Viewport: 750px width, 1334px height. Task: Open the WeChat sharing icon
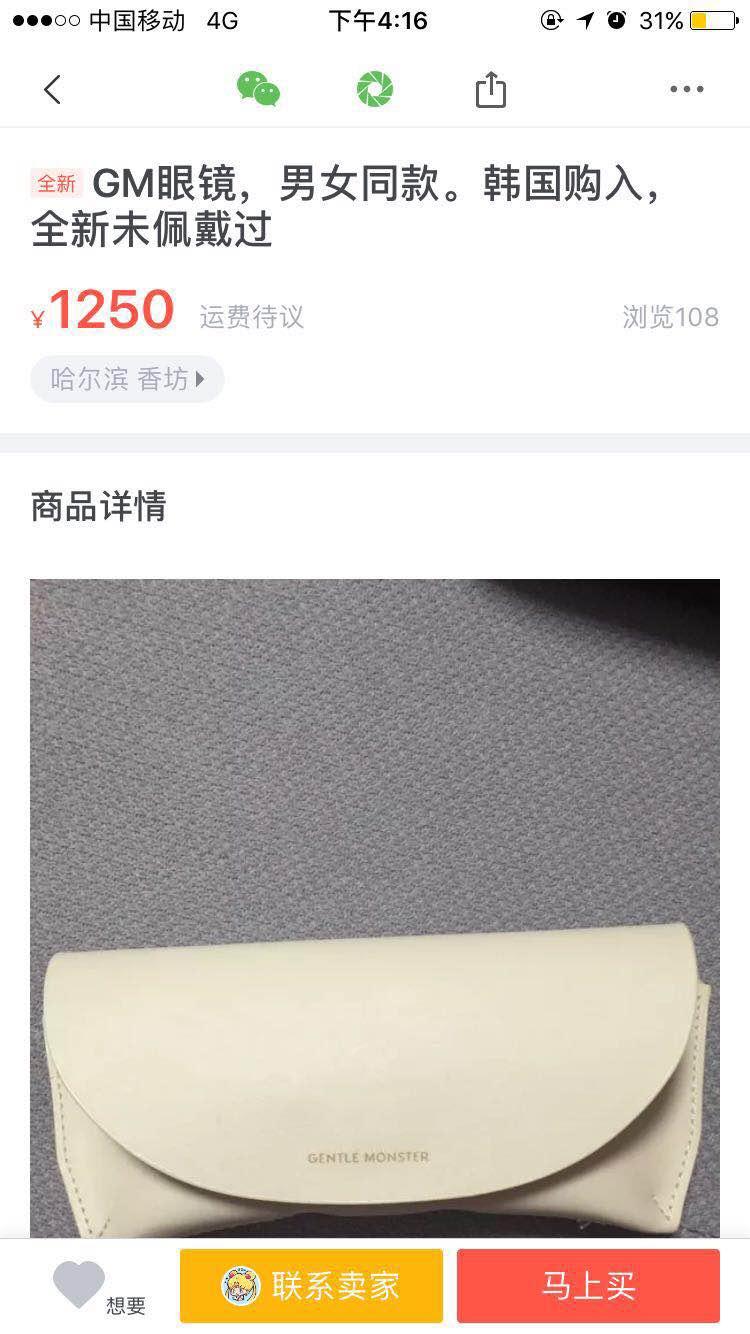259,89
